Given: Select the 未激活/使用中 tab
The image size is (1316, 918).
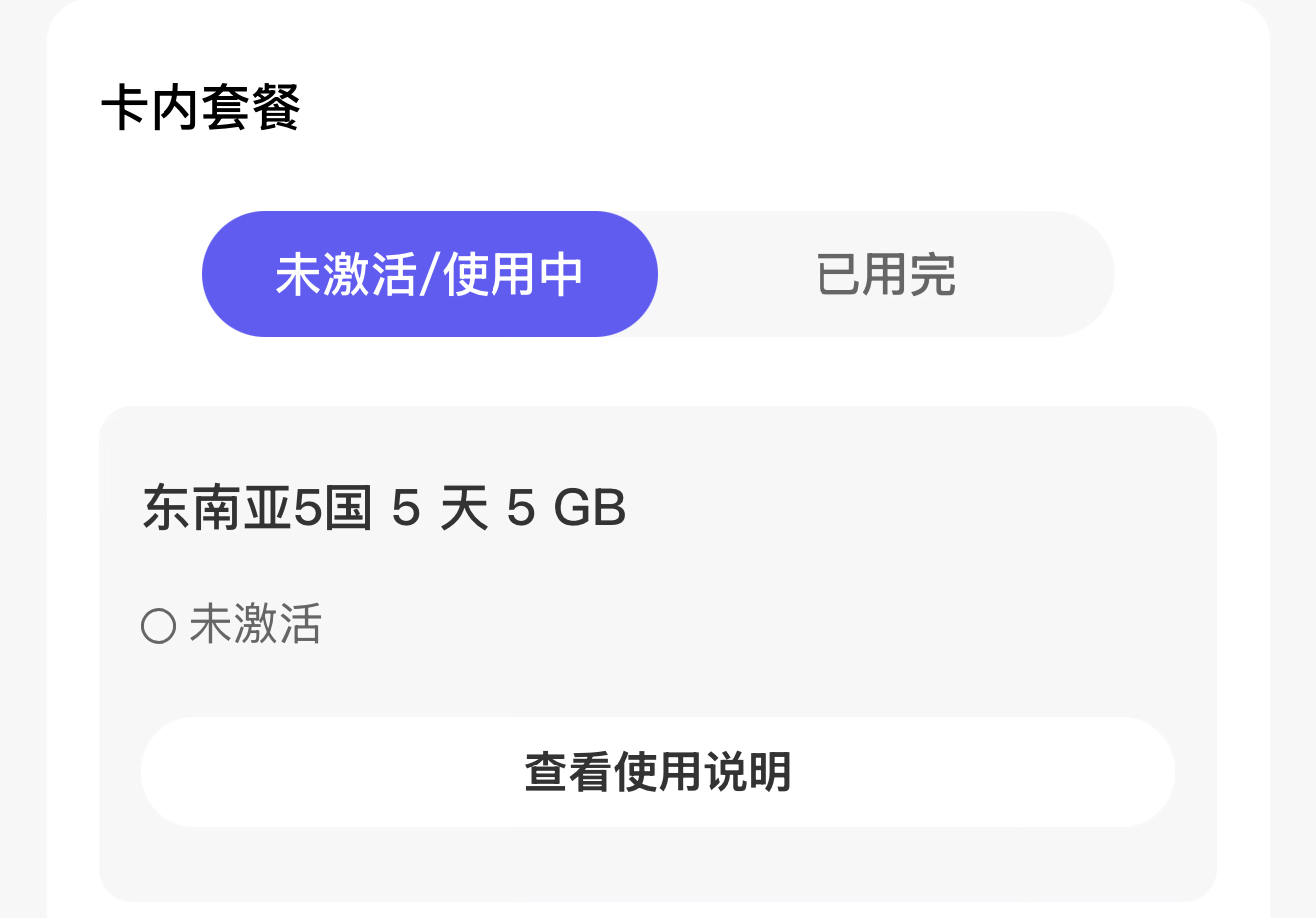Looking at the screenshot, I should coord(430,274).
